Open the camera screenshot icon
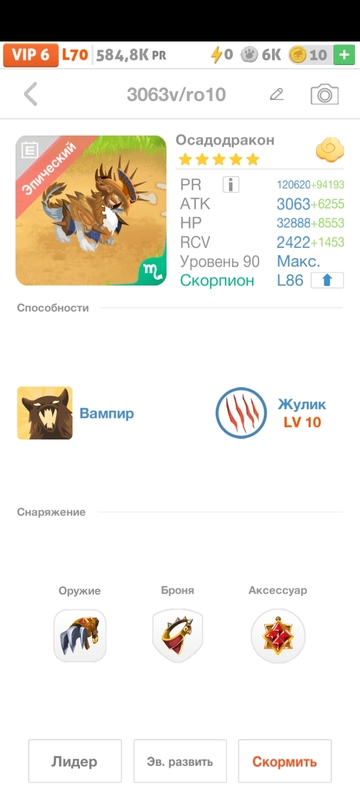Image resolution: width=360 pixels, height=800 pixels. point(324,94)
